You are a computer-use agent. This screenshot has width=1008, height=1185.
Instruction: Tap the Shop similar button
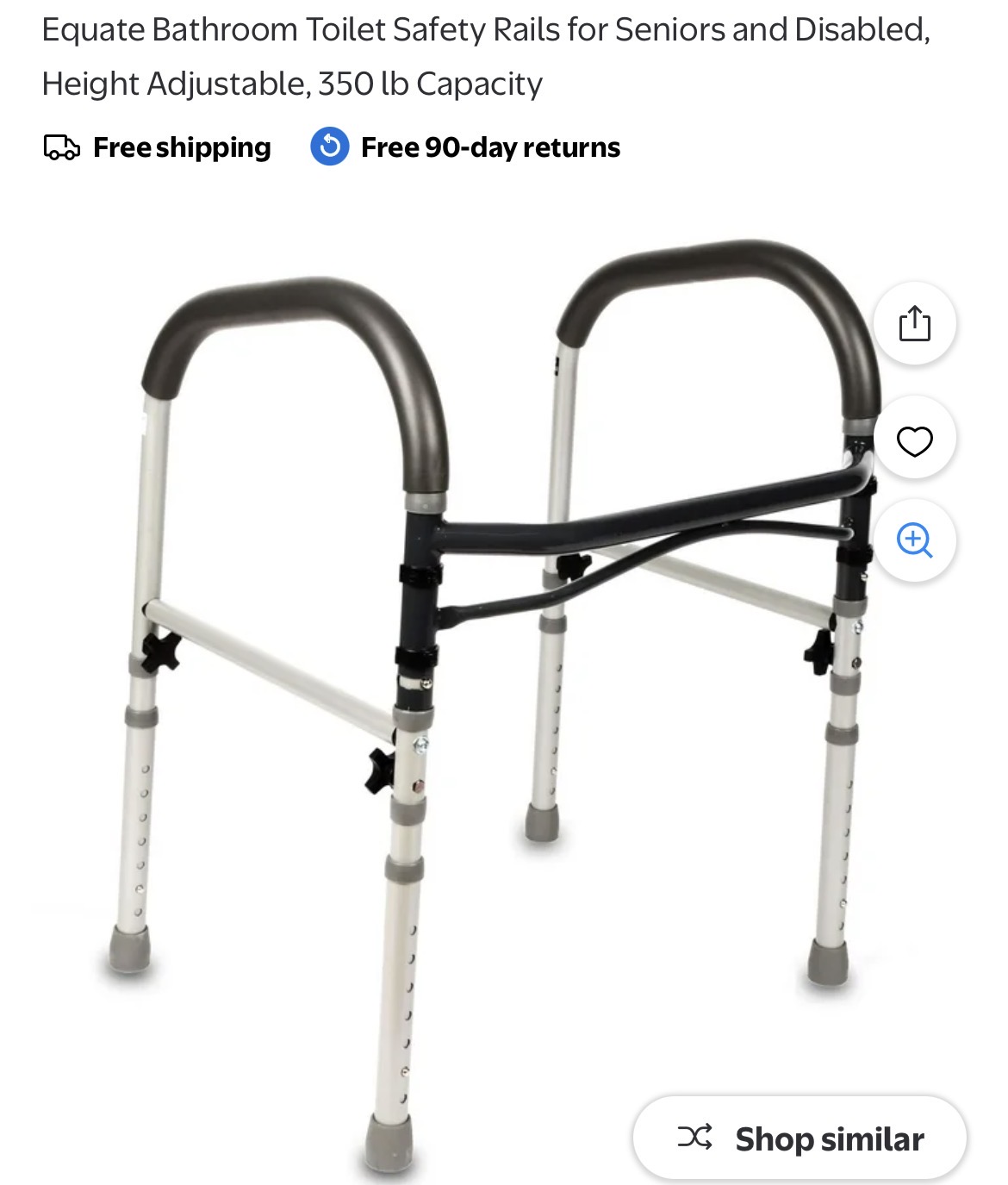click(x=800, y=1138)
